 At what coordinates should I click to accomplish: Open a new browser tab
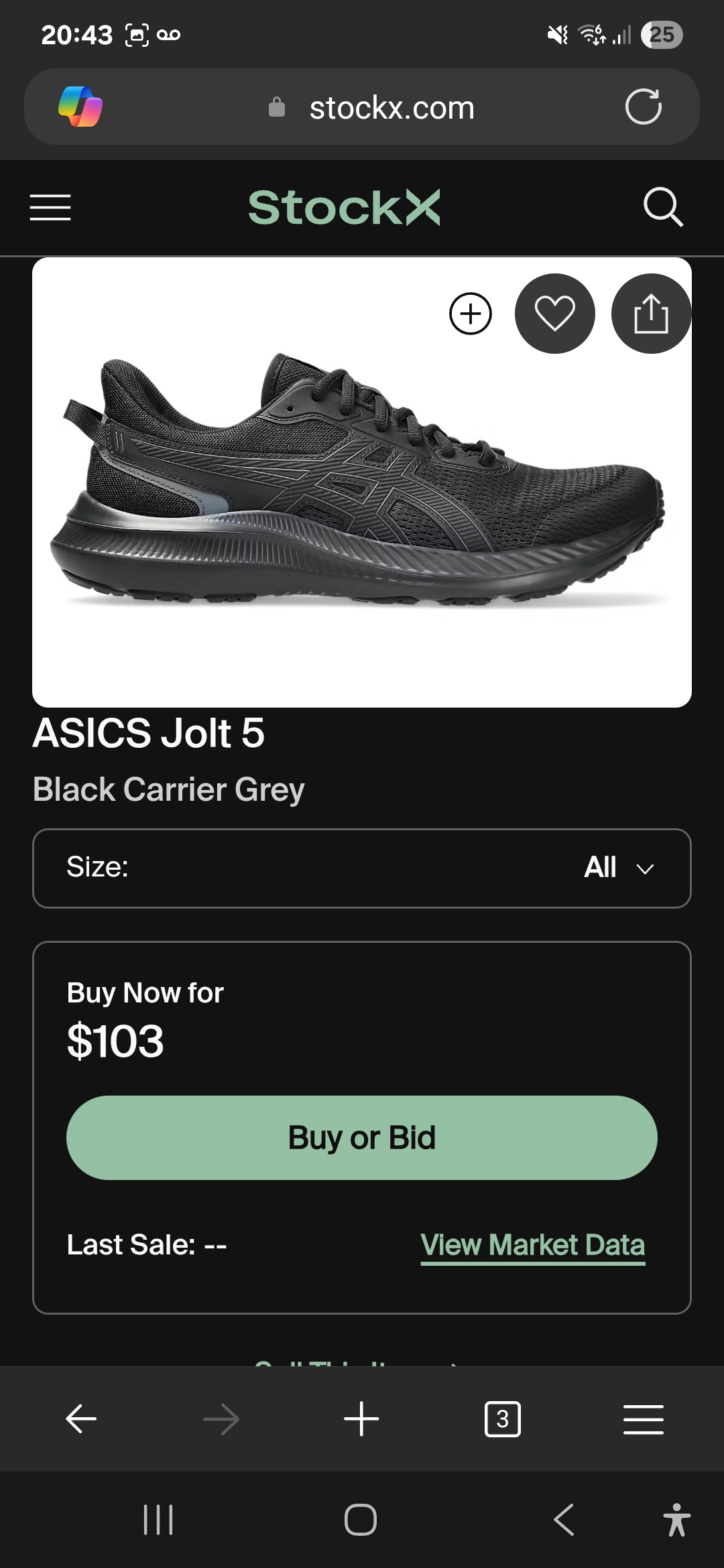tap(361, 1419)
